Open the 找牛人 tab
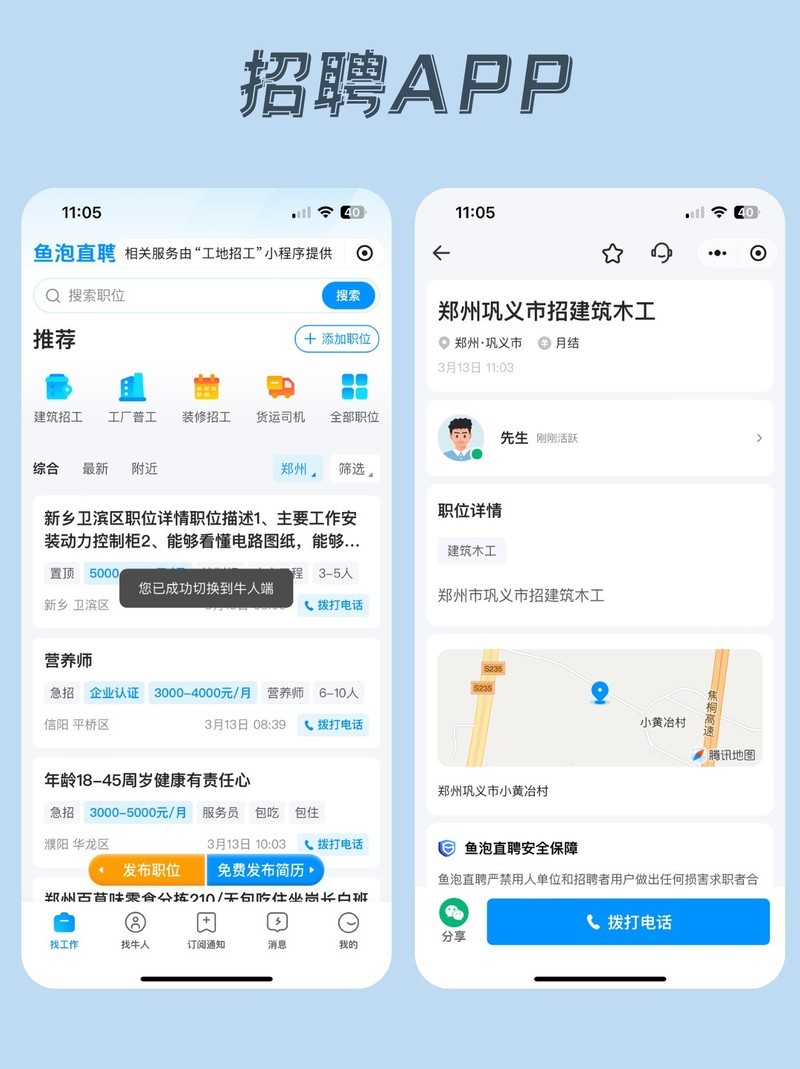800x1069 pixels. (134, 931)
